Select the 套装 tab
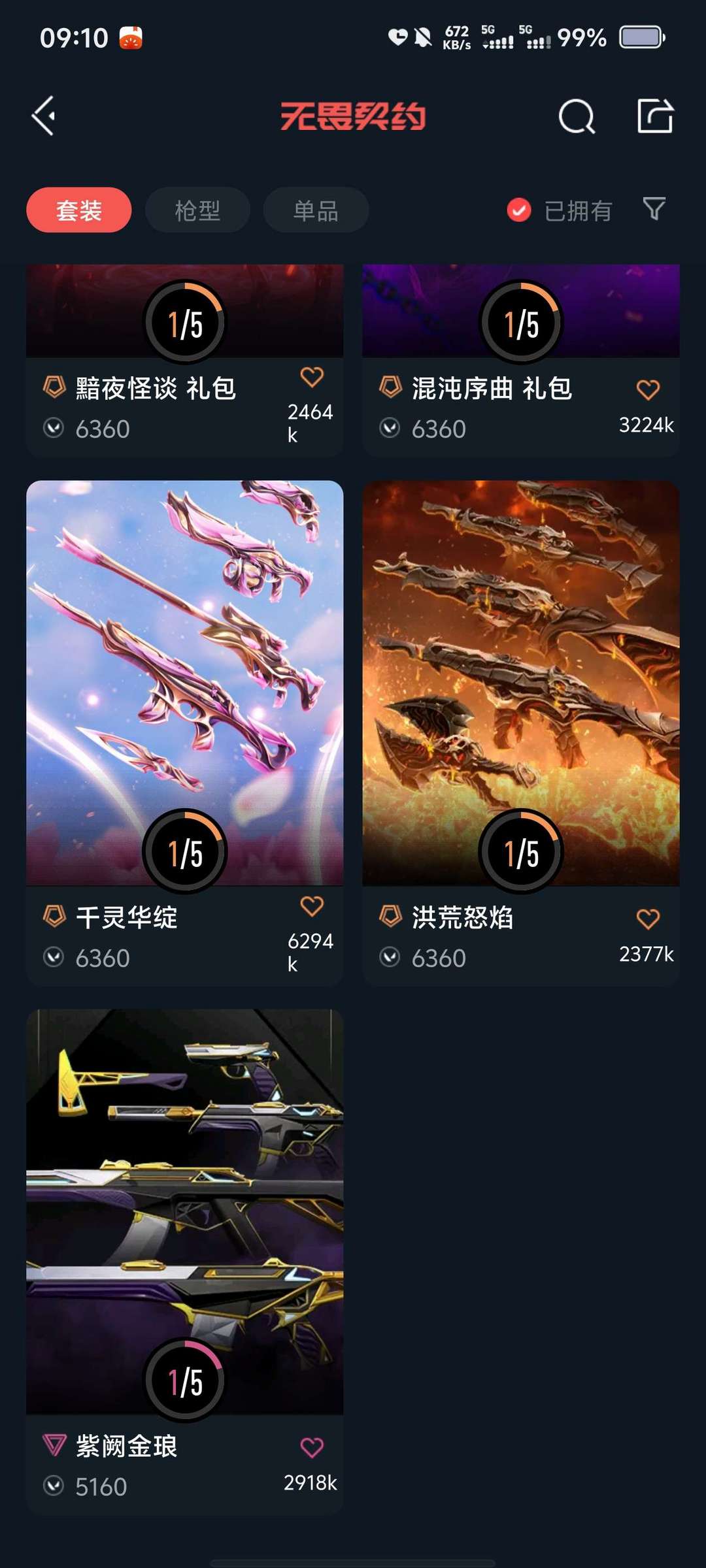This screenshot has height=1568, width=706. pos(79,210)
